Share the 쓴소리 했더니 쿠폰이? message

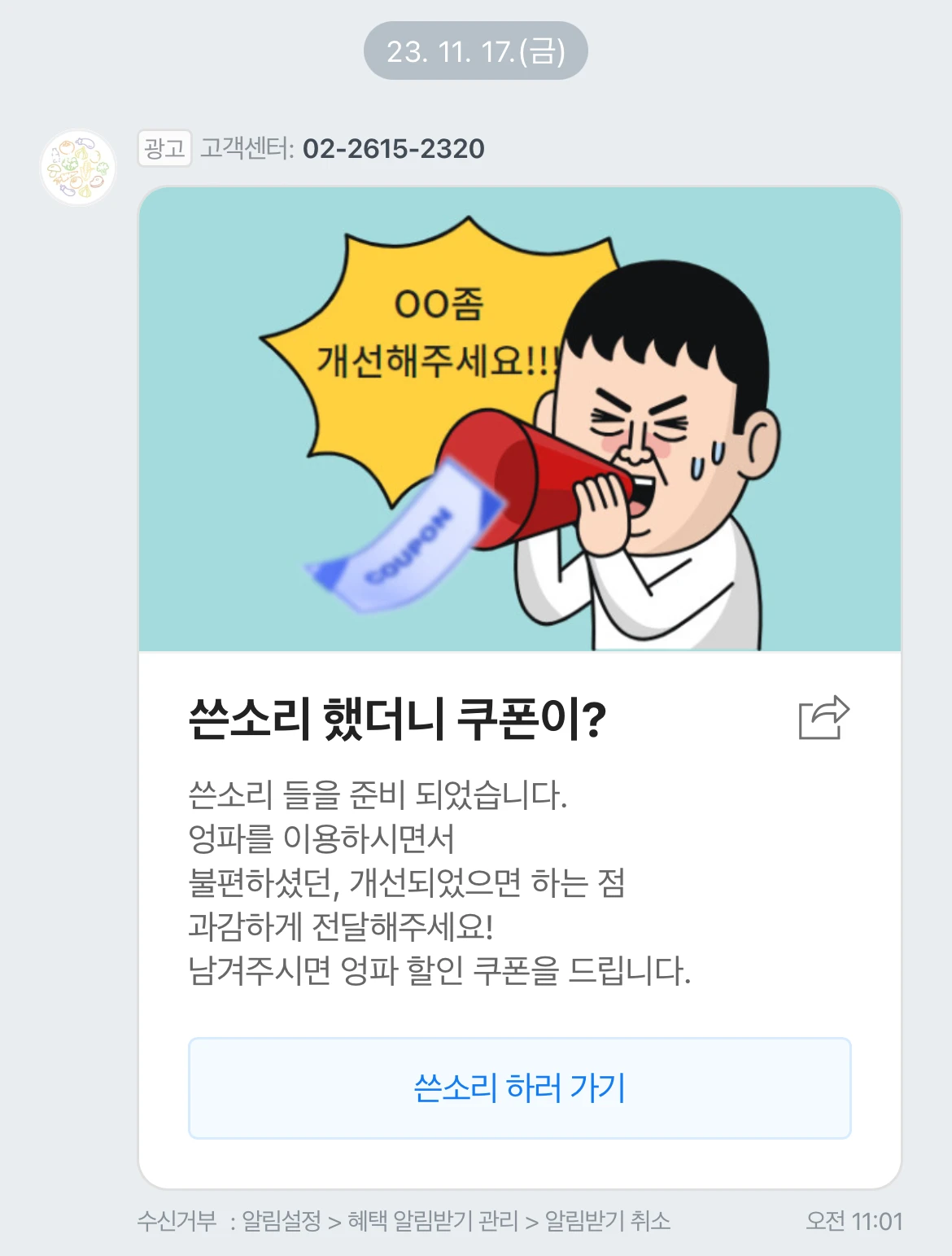click(823, 717)
